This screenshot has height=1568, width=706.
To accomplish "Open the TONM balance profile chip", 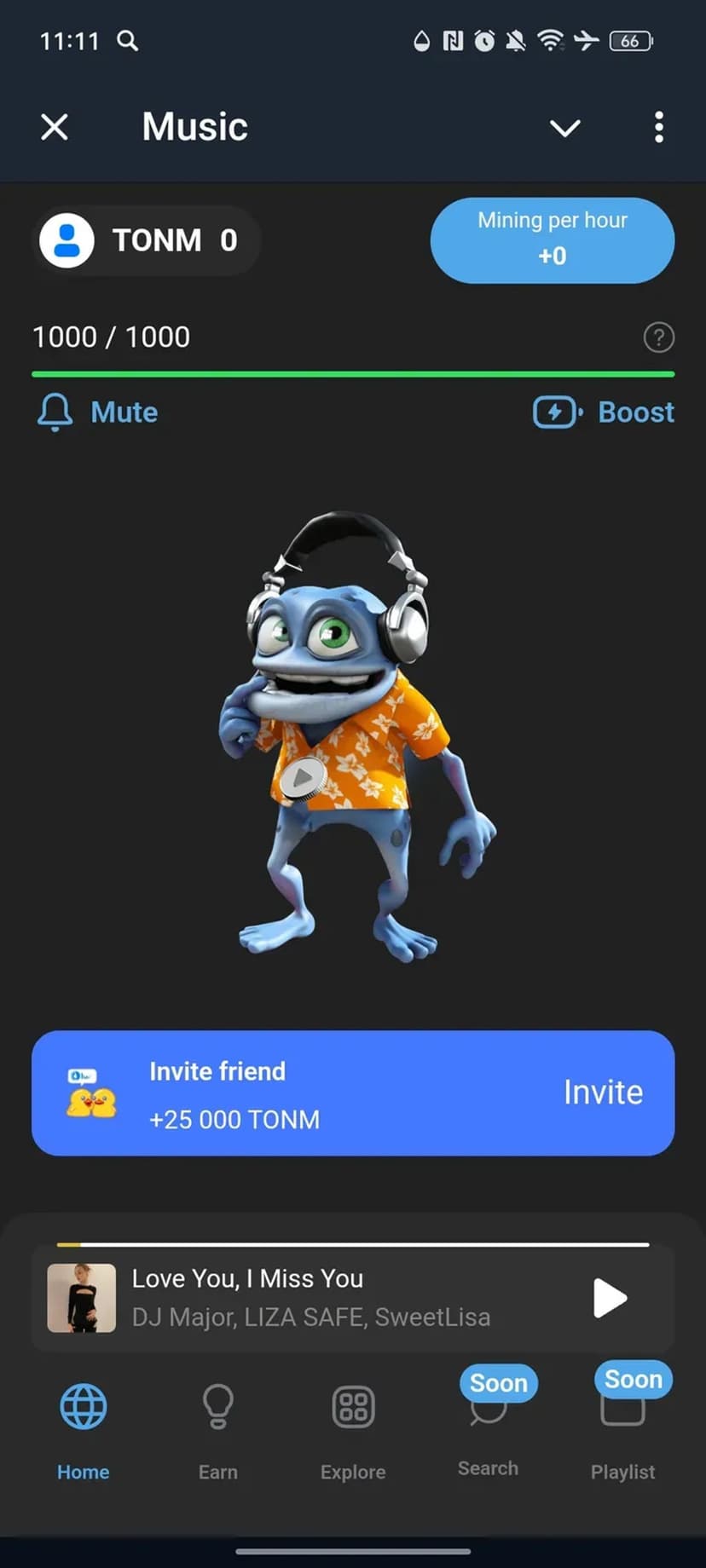I will coord(147,241).
